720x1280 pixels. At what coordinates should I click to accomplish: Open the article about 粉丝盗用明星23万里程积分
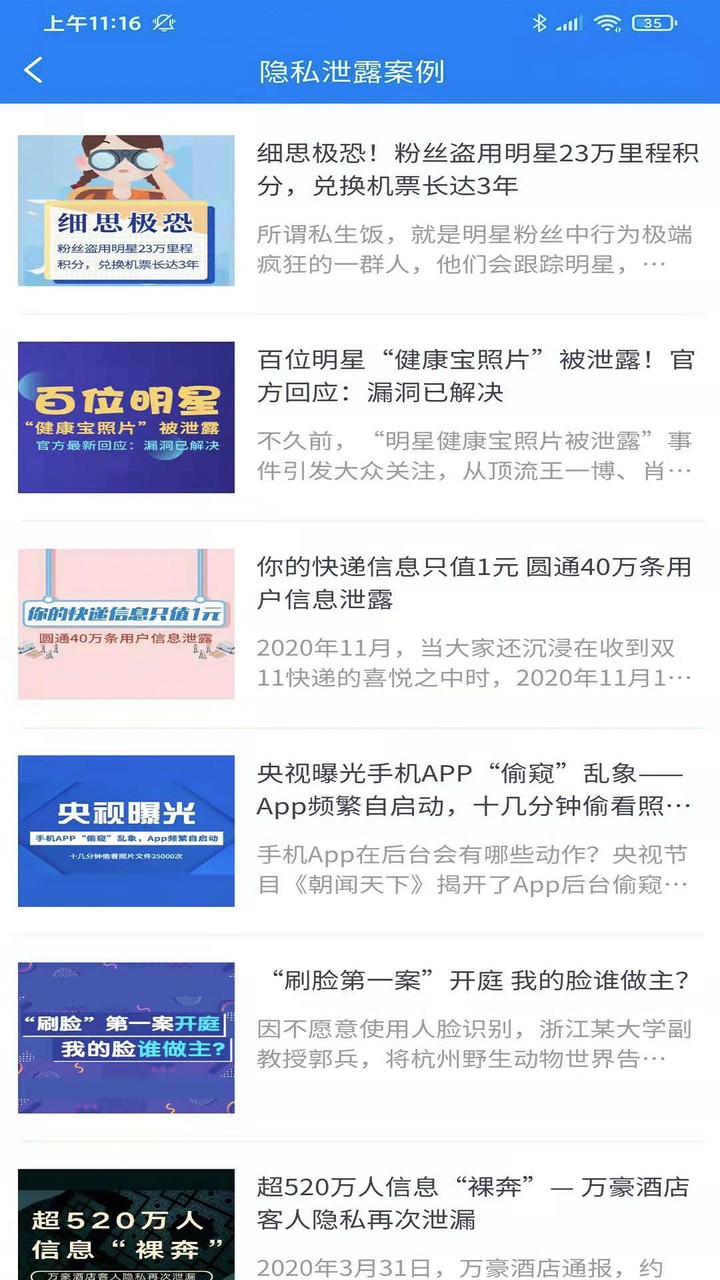tap(476, 171)
